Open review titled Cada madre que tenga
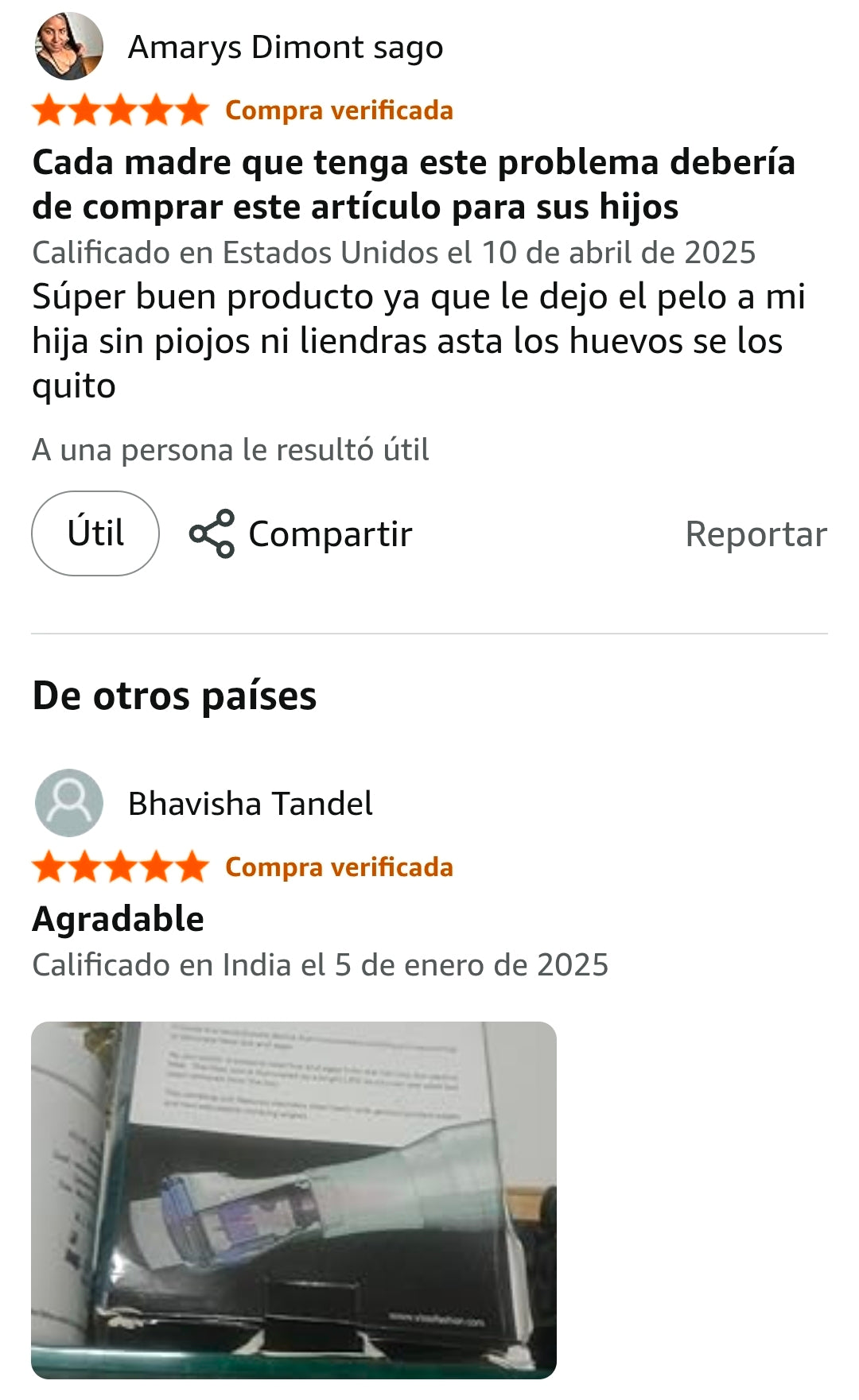The height and width of the screenshot is (1400, 859). coord(414,184)
